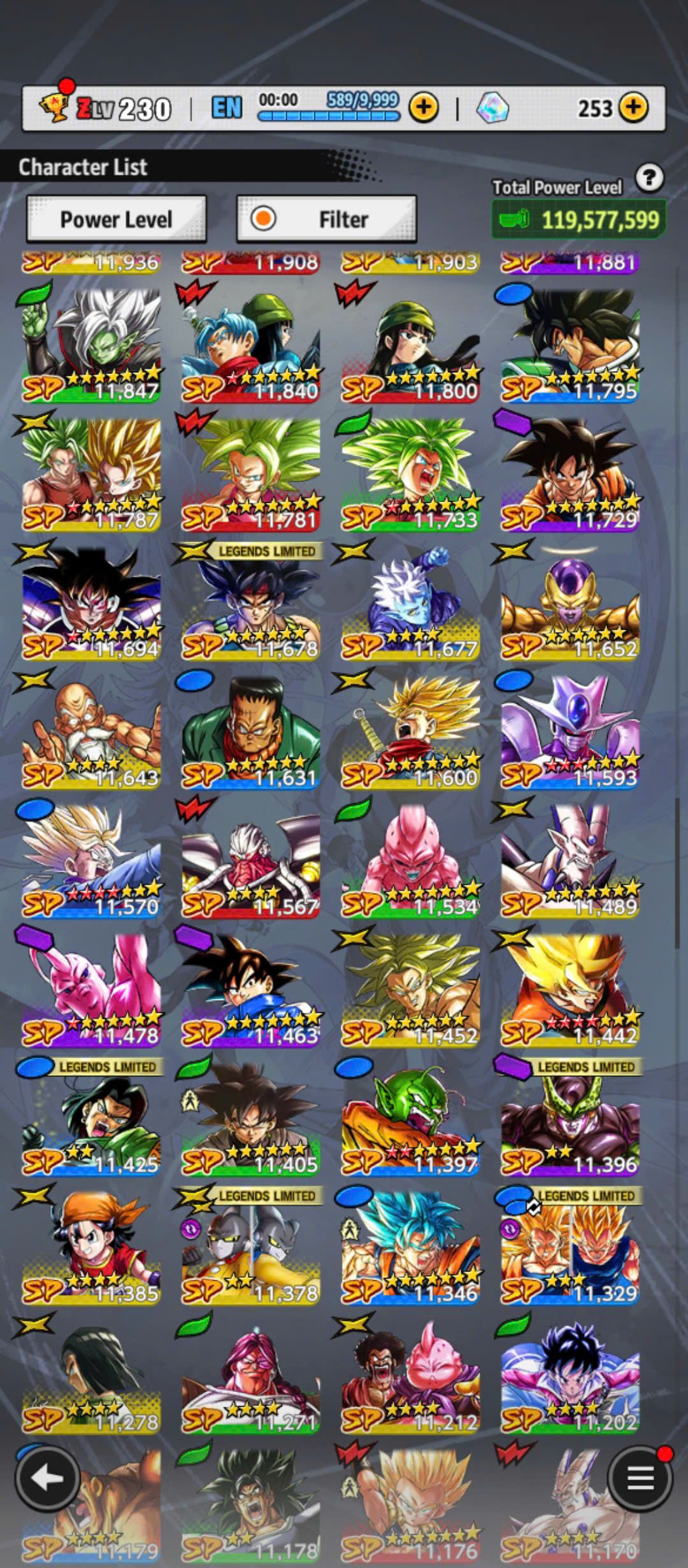Add energy with the EN plus button
This screenshot has width=688, height=1568.
424,108
